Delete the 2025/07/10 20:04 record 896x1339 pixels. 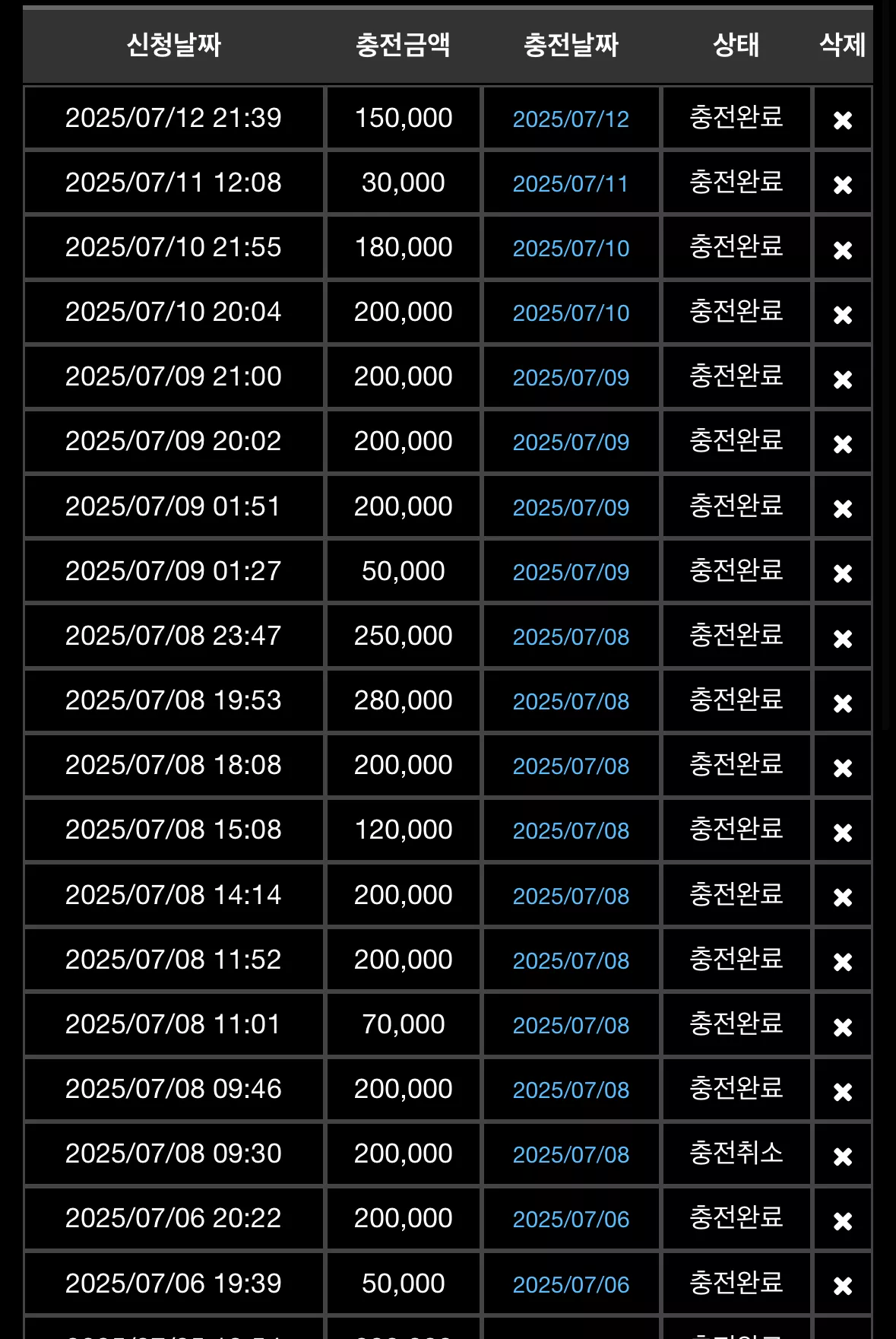[x=842, y=314]
